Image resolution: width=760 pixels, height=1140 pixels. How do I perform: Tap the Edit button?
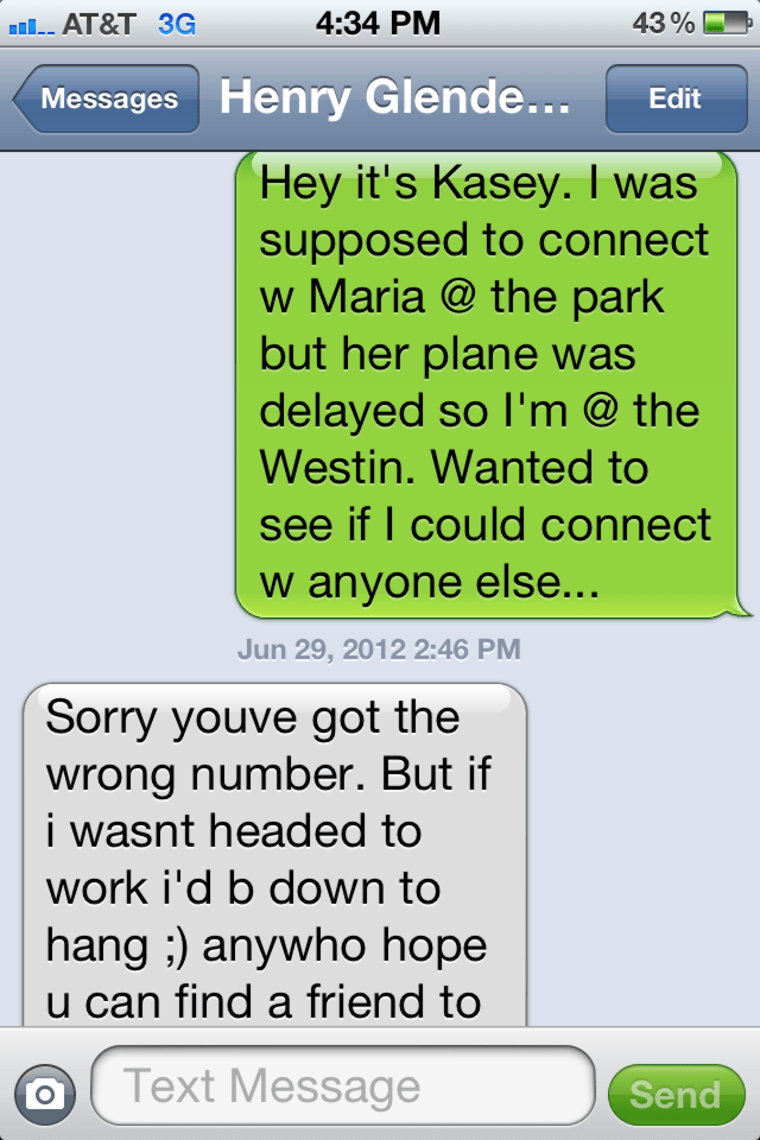[x=676, y=99]
